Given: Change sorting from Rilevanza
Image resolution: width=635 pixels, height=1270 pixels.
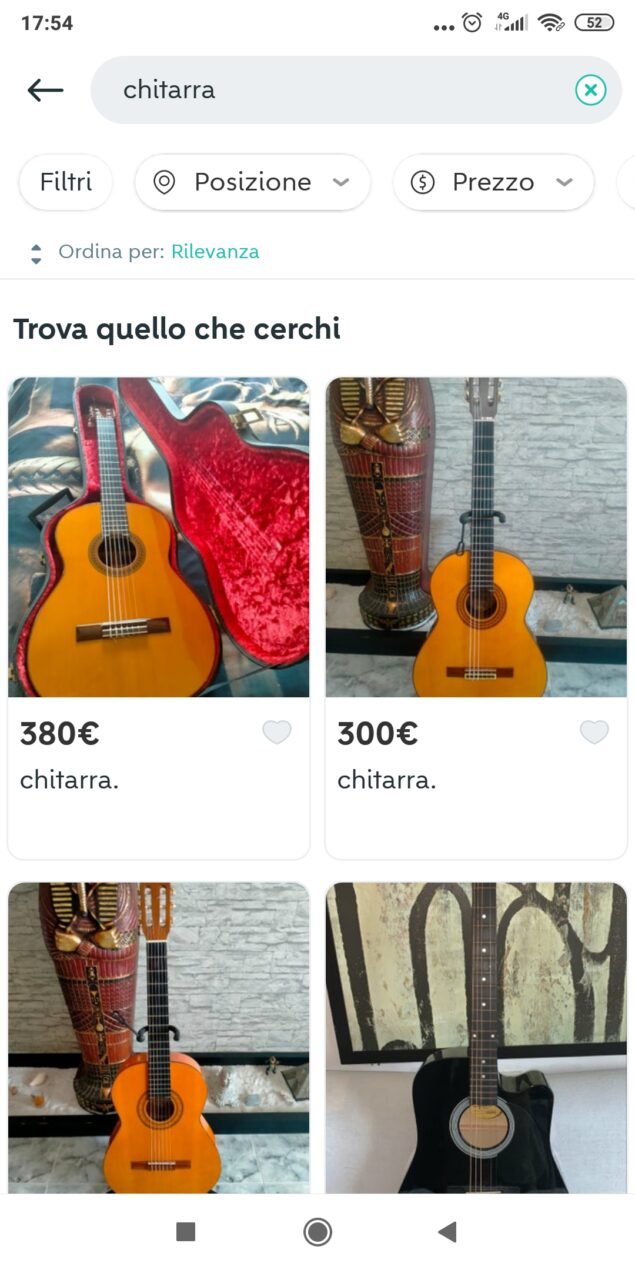Looking at the screenshot, I should [214, 252].
